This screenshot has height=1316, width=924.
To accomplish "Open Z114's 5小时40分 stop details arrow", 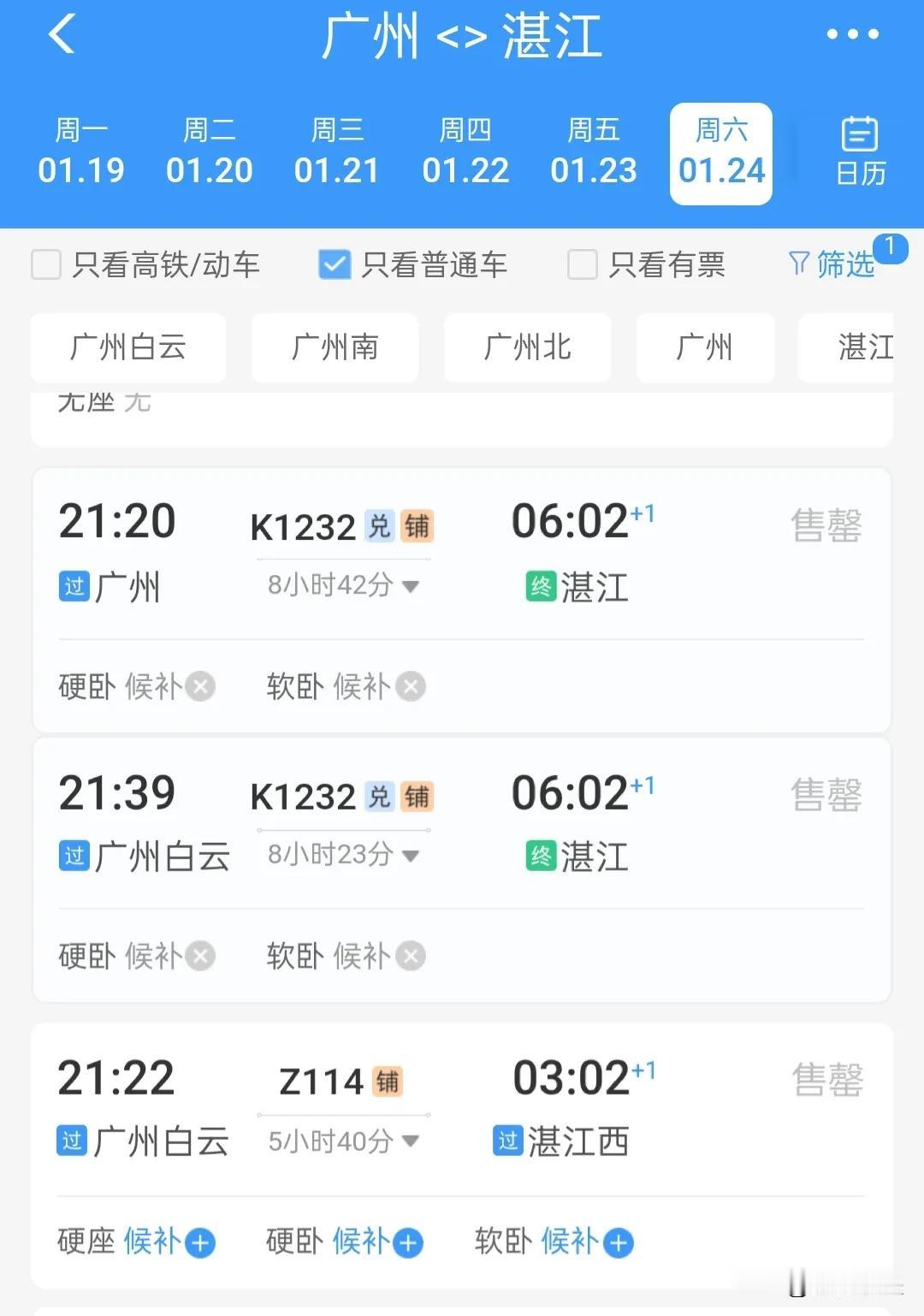I will click(412, 1141).
